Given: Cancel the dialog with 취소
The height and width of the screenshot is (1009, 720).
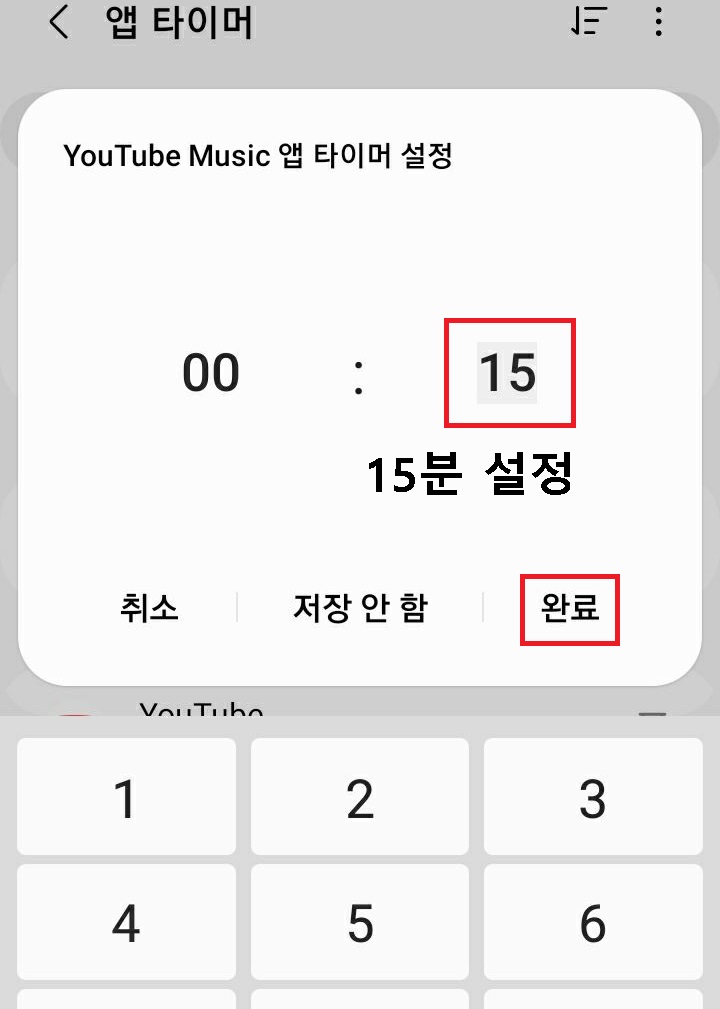Looking at the screenshot, I should click(147, 609).
